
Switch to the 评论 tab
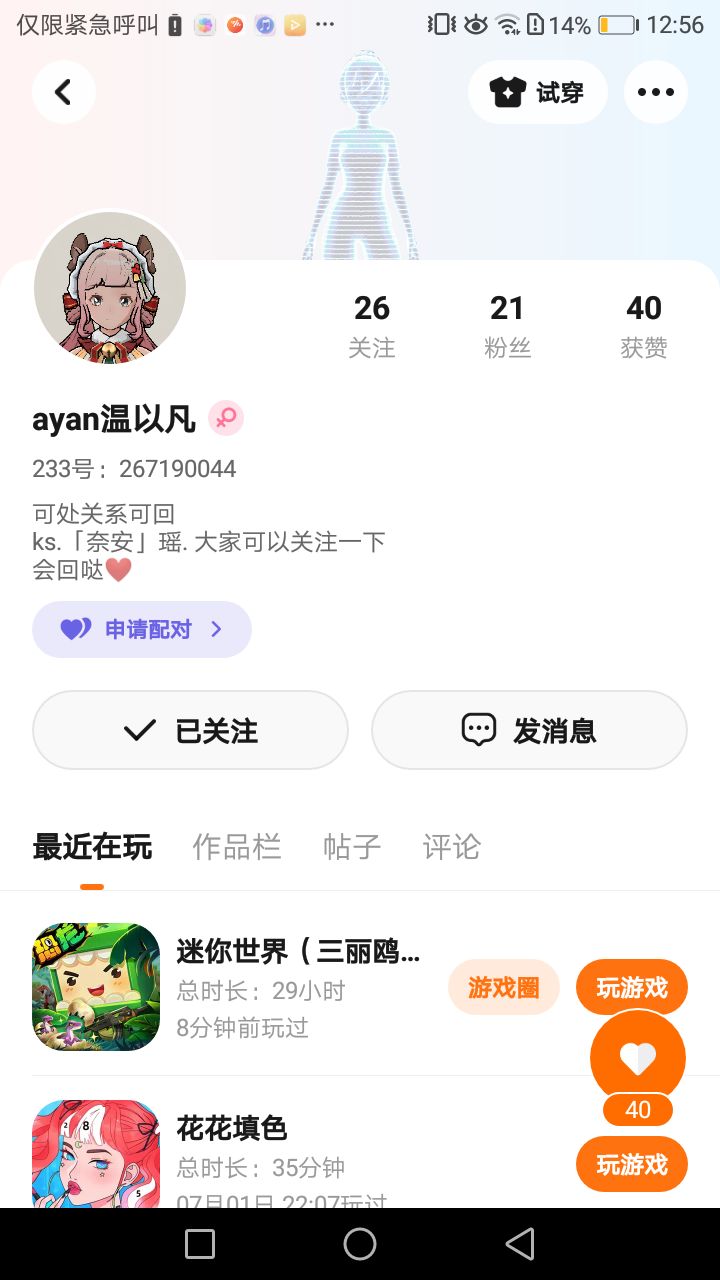tap(451, 847)
